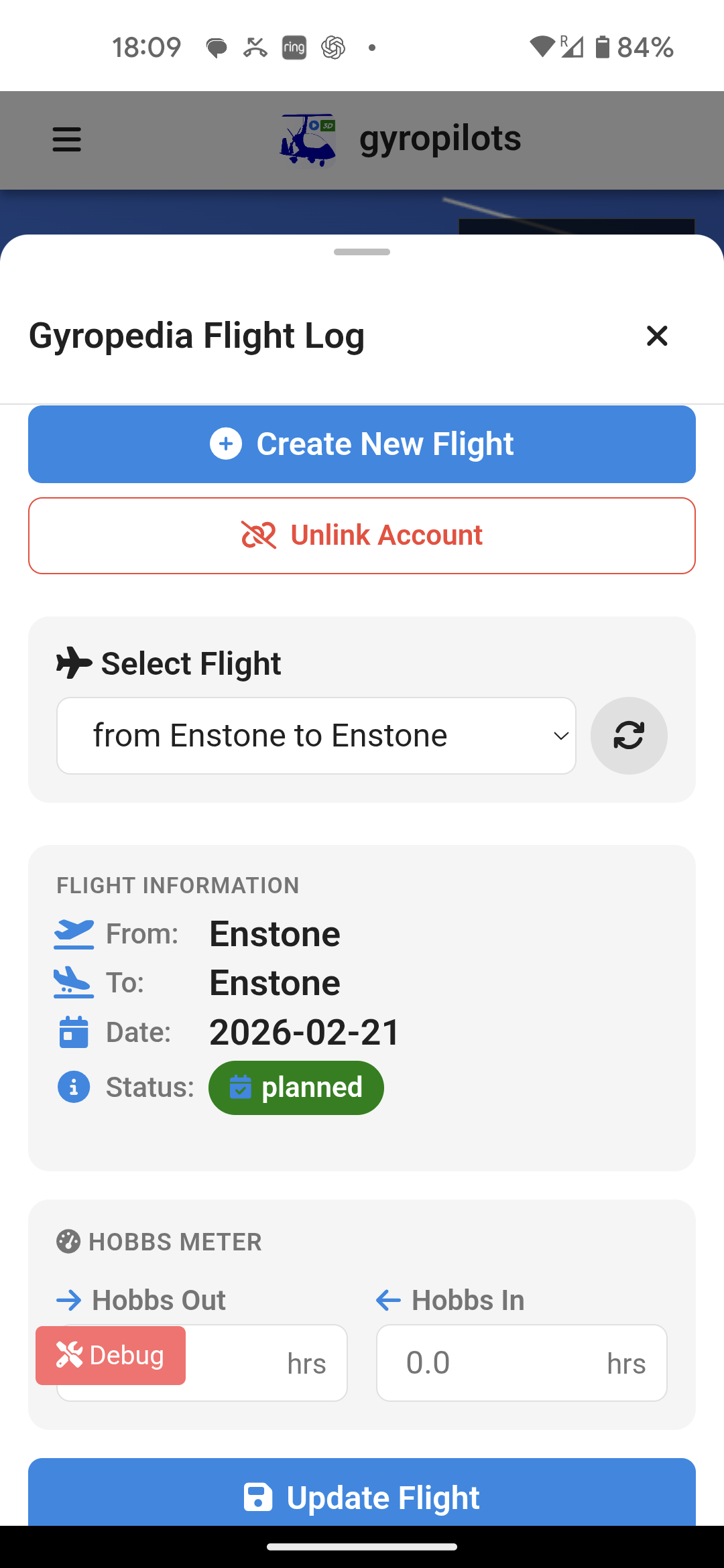Click the Hobbs In arrow indicator
724x1568 pixels.
[x=386, y=1300]
